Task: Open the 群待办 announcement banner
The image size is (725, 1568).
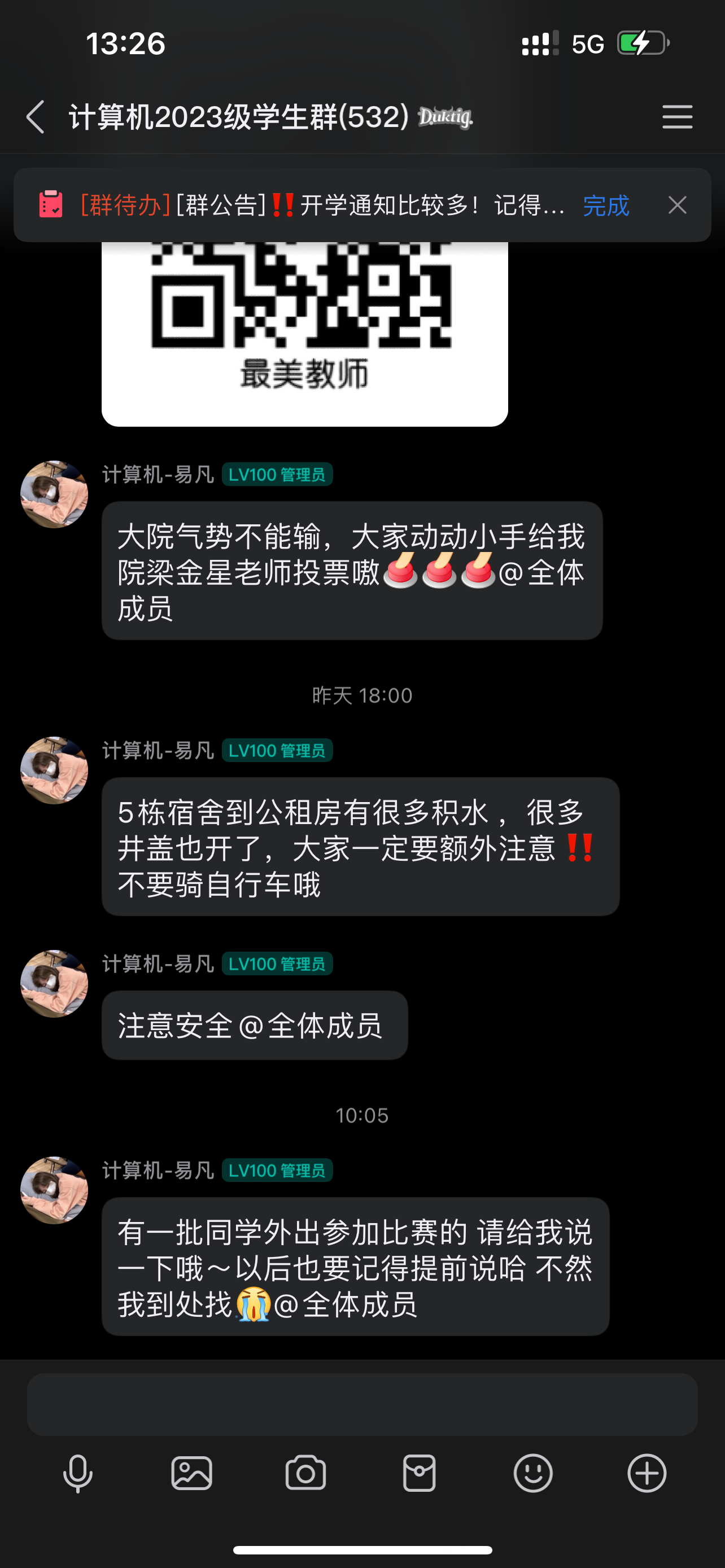Action: click(322, 206)
